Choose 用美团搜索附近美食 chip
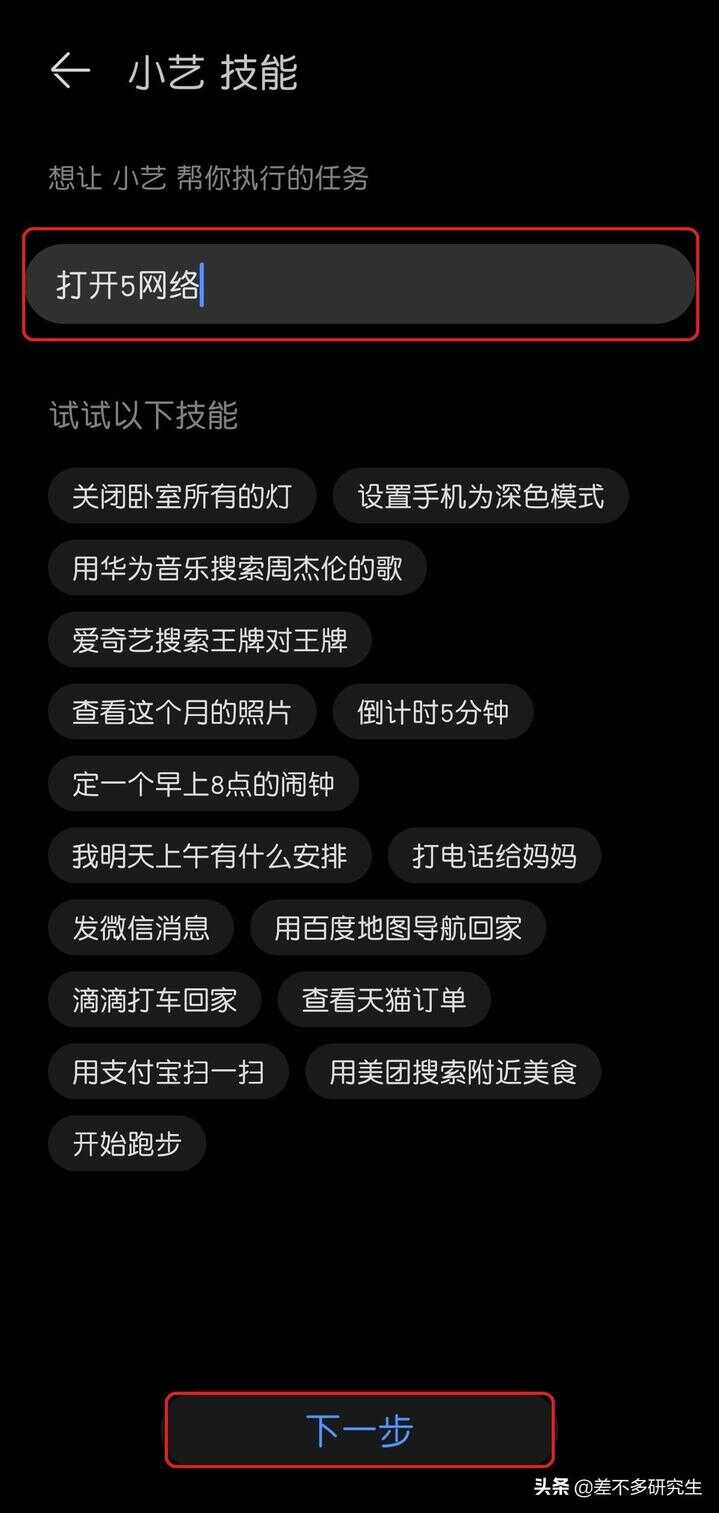The height and width of the screenshot is (1513, 719). tap(454, 1072)
